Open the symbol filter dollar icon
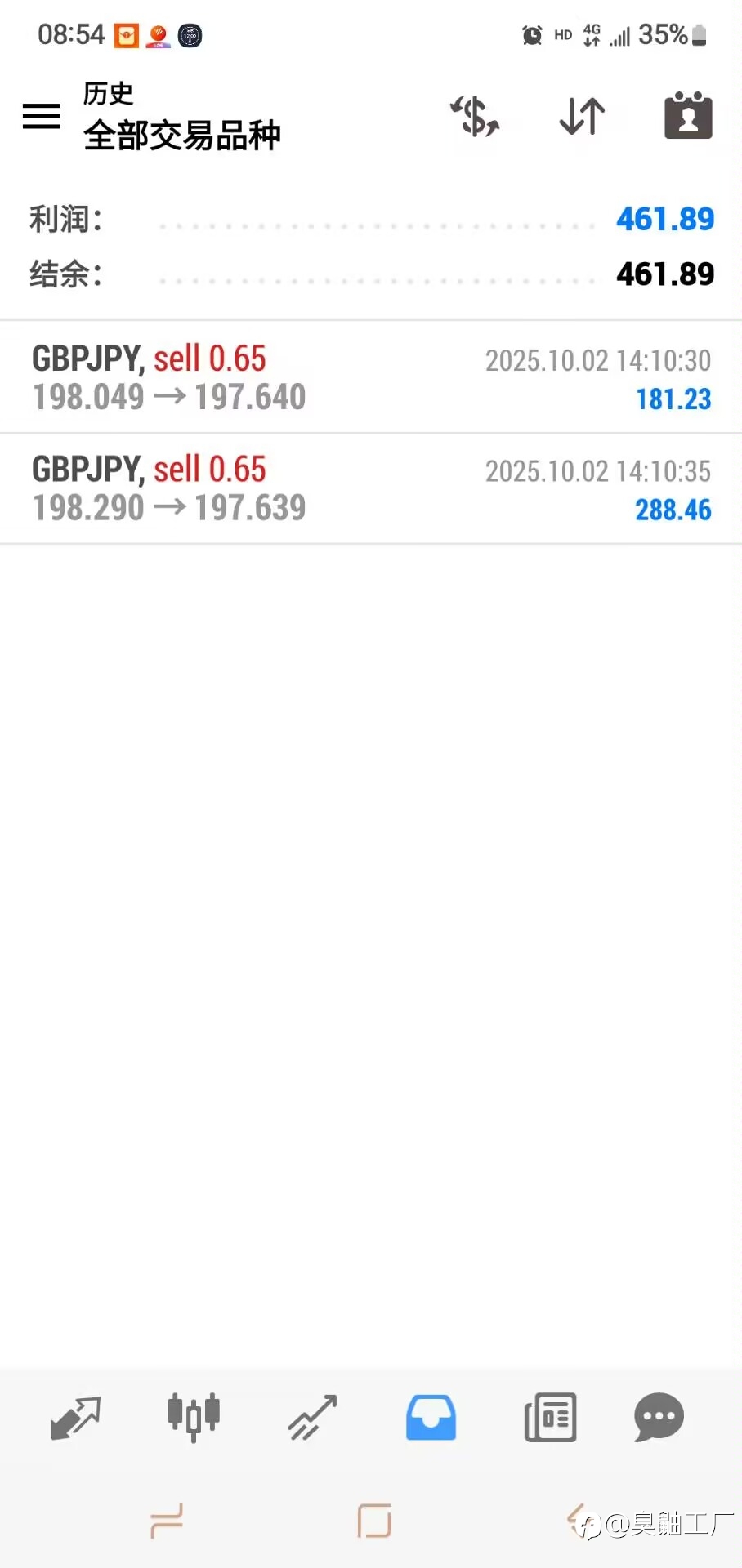742x1568 pixels. (475, 116)
